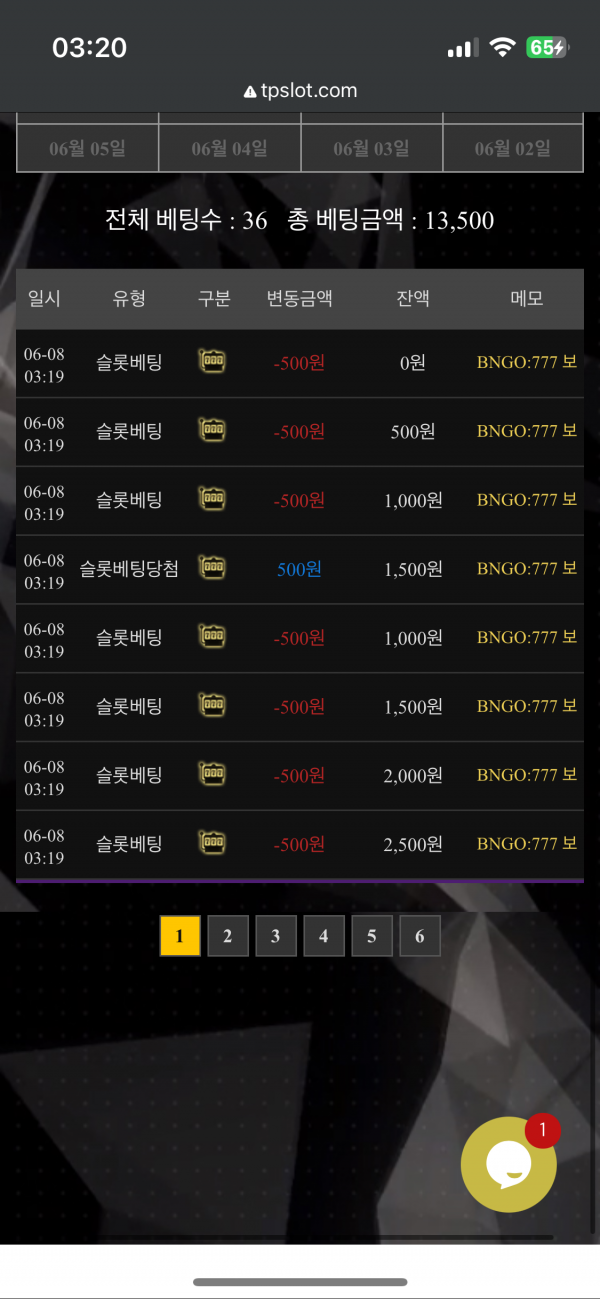Screen dimensions: 600x1299
Task: Jump to page 5 of results
Action: click(x=372, y=937)
